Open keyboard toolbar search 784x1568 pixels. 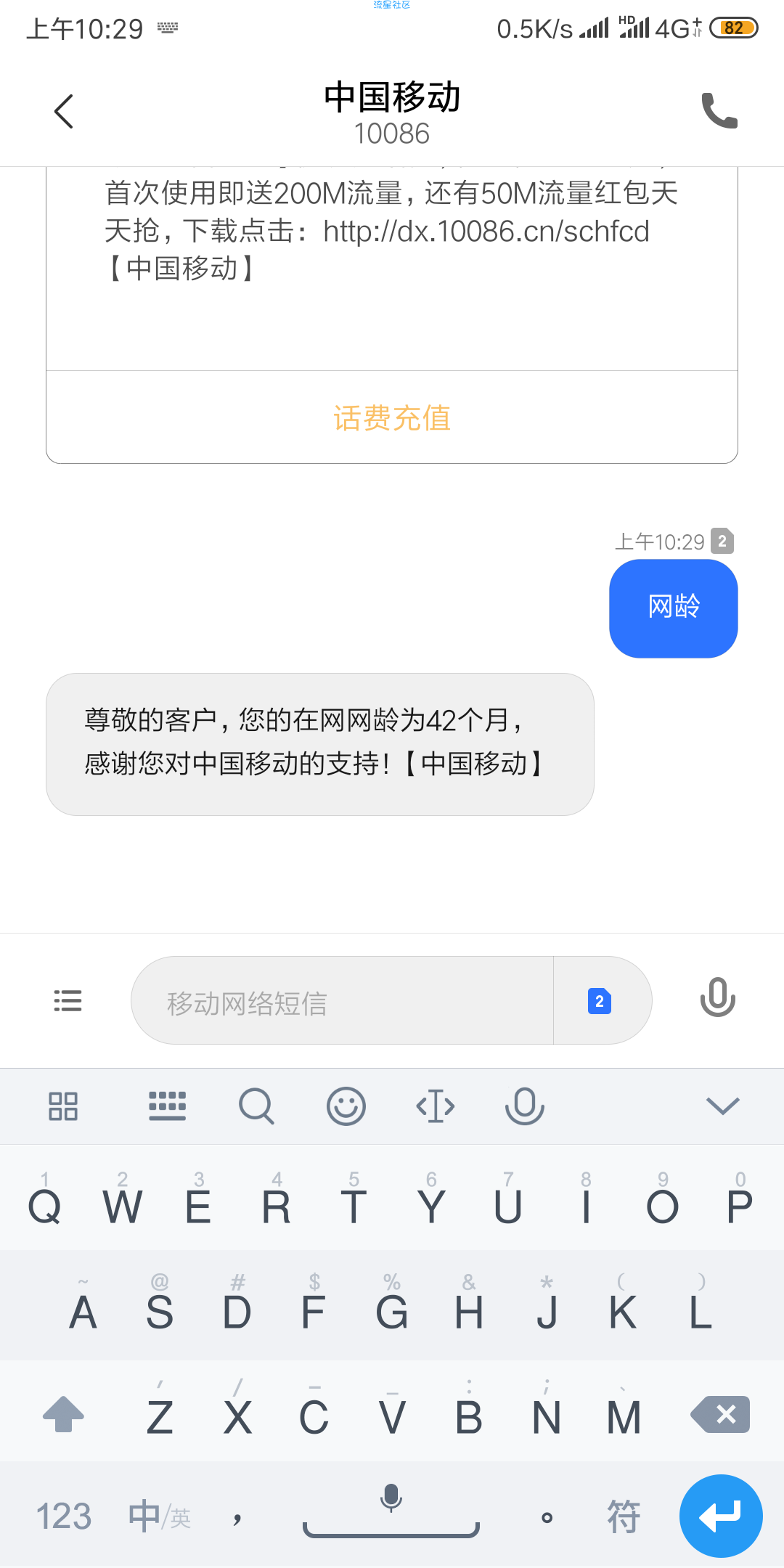[x=256, y=1106]
